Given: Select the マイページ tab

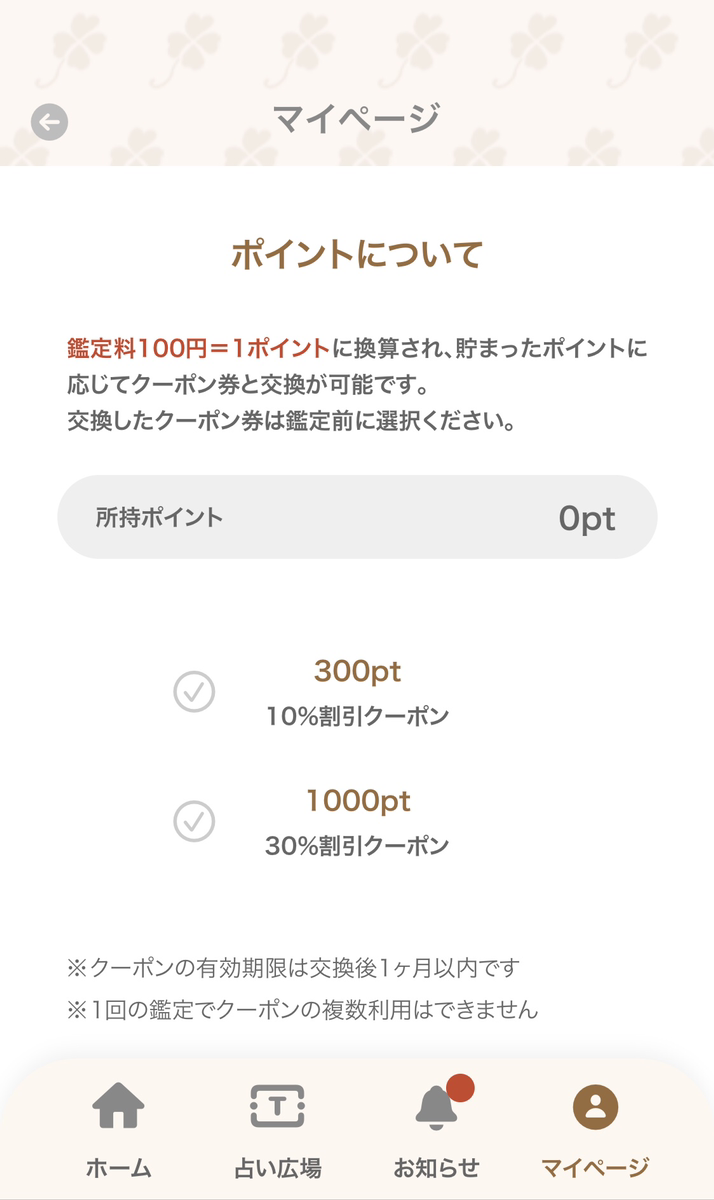Looking at the screenshot, I should click(595, 1128).
